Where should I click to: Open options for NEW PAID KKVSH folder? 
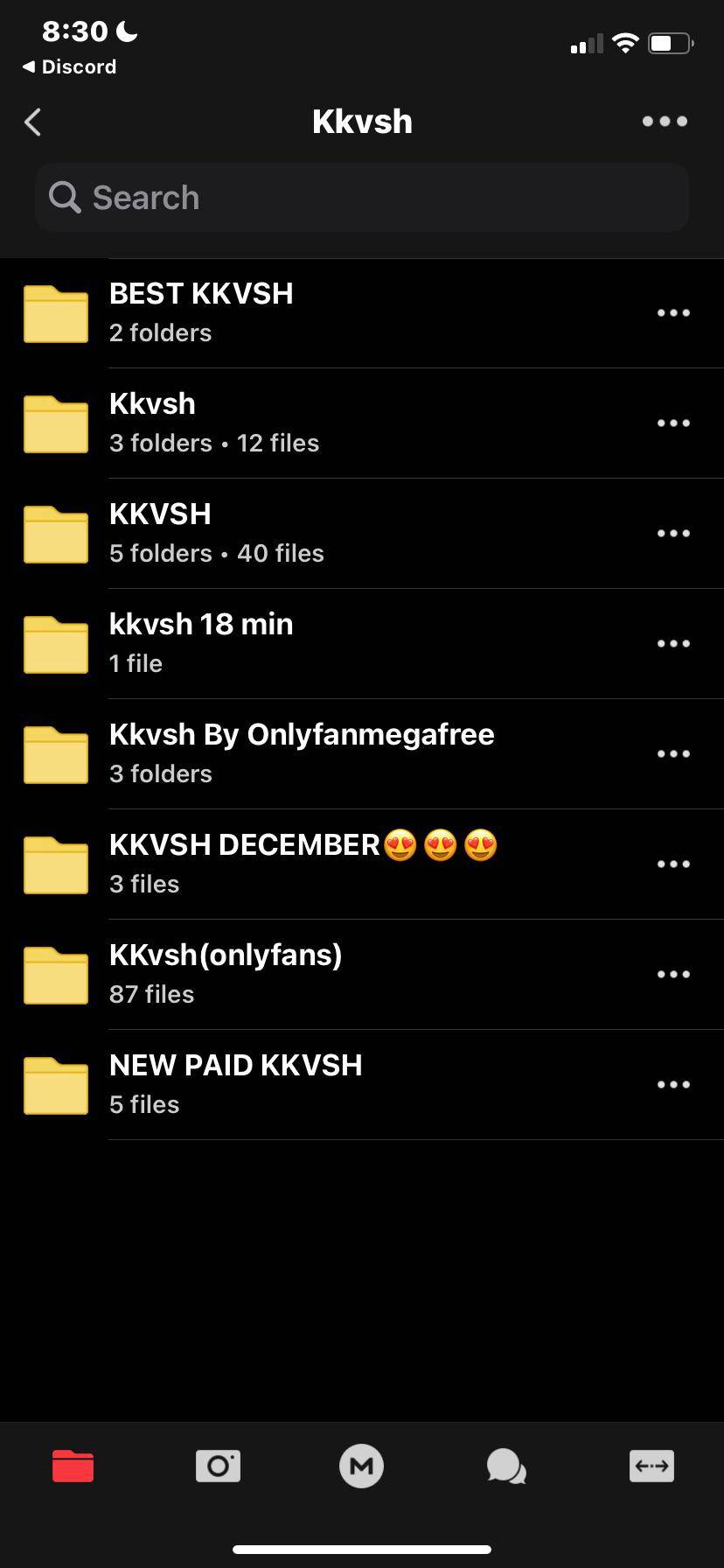coord(672,1084)
